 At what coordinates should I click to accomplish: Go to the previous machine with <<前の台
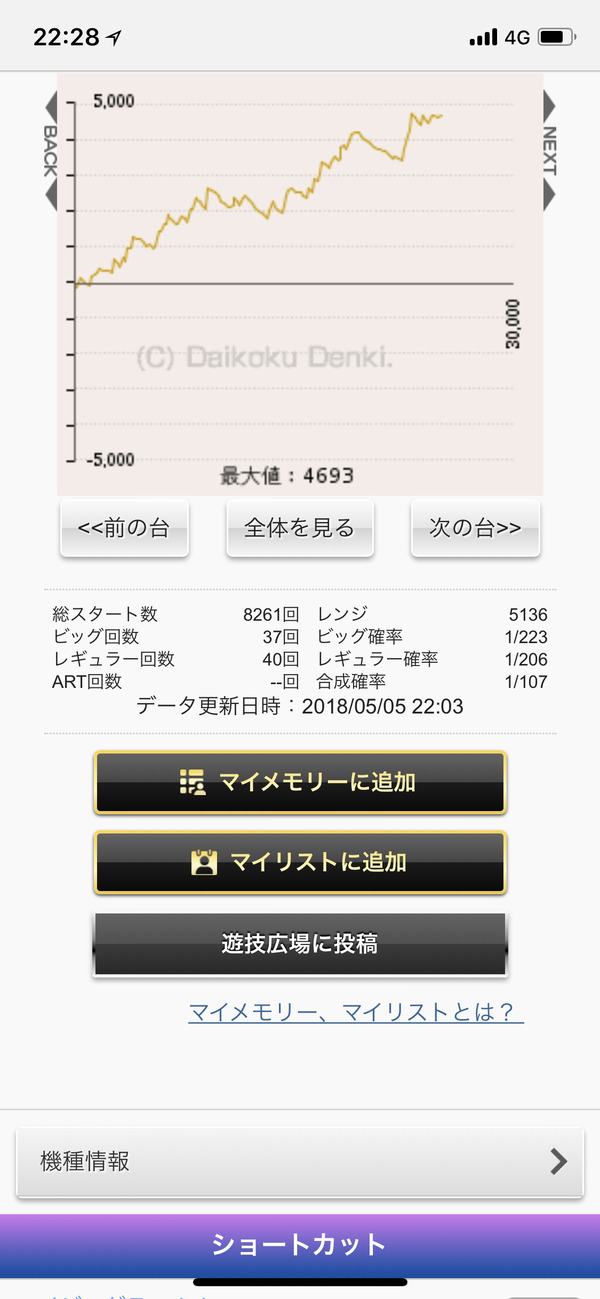[124, 528]
